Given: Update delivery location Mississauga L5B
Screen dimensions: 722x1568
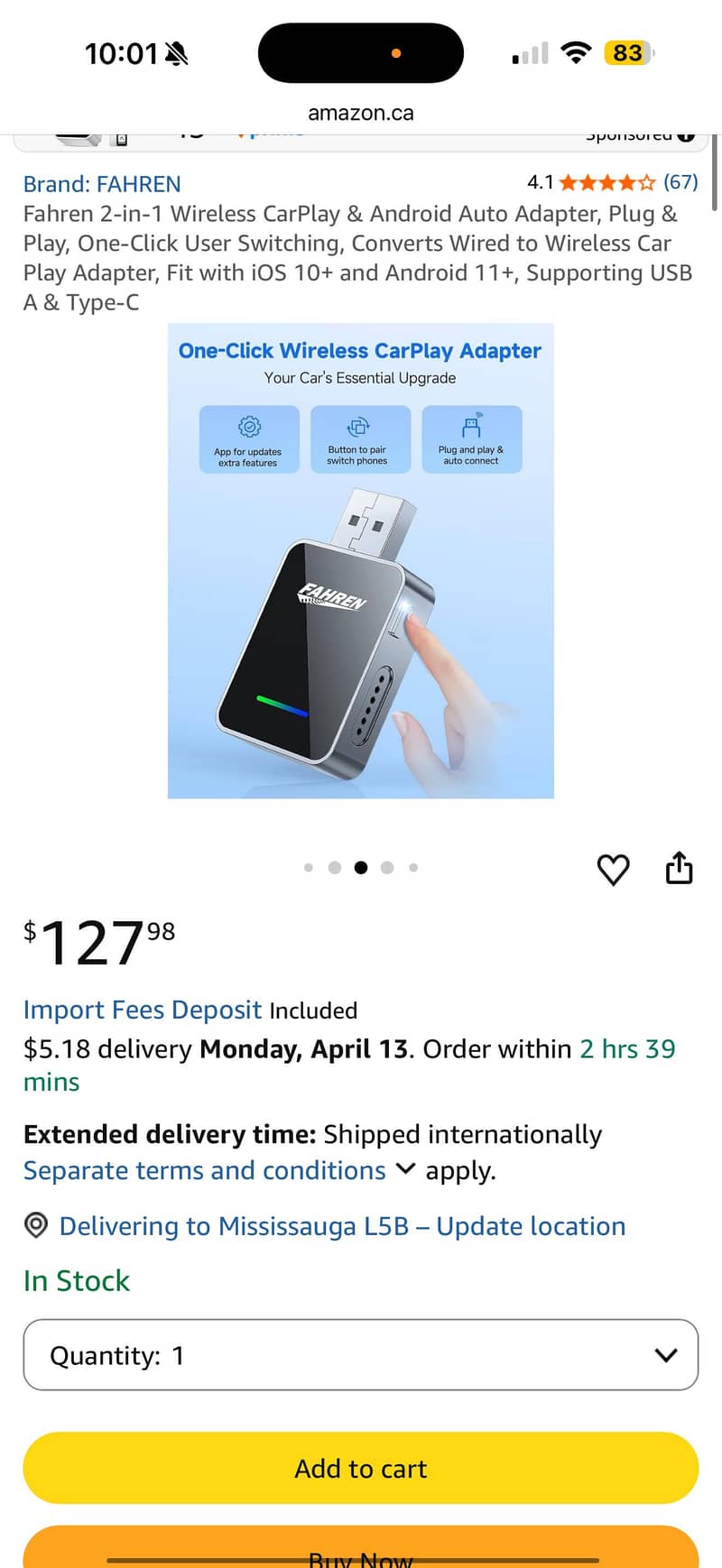Looking at the screenshot, I should [342, 1226].
